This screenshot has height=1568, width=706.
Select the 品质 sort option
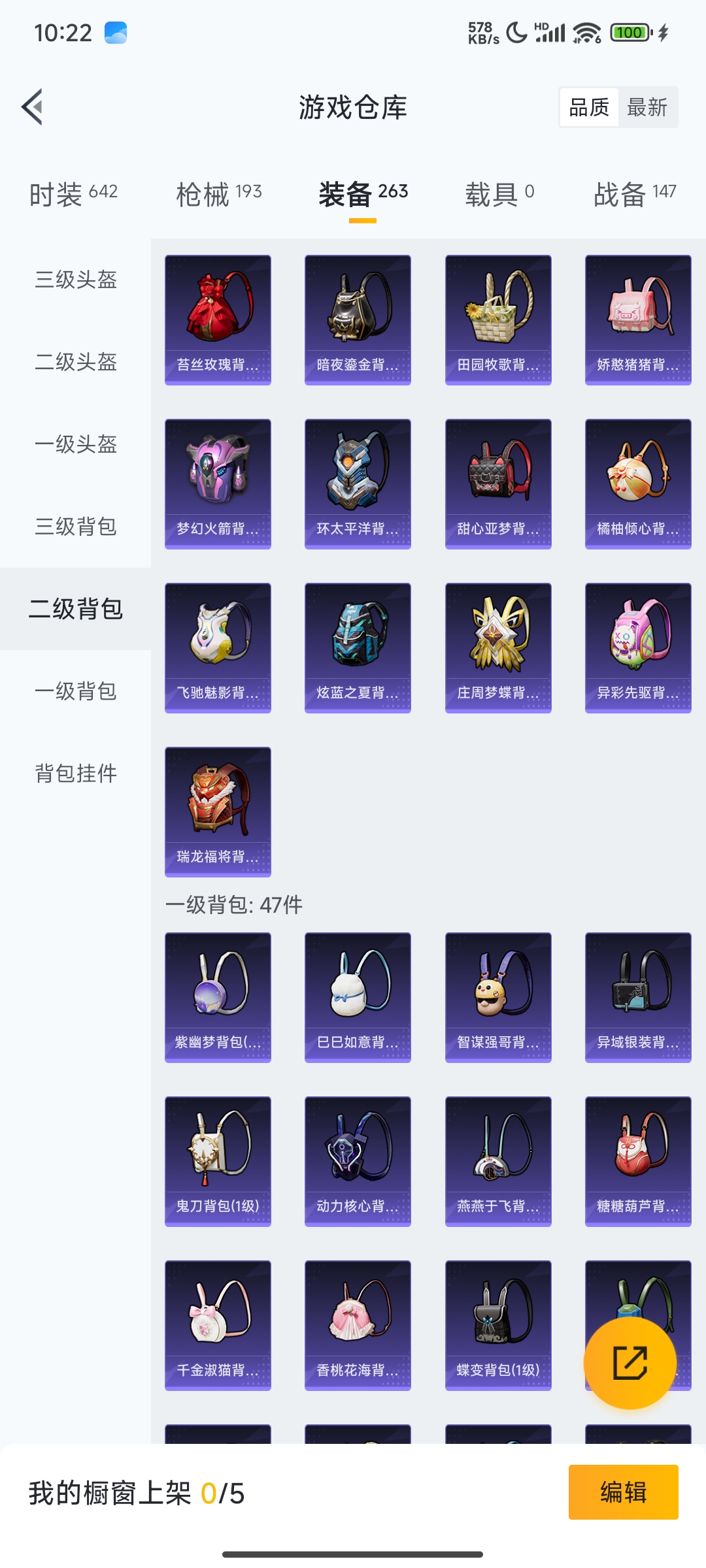tap(589, 107)
